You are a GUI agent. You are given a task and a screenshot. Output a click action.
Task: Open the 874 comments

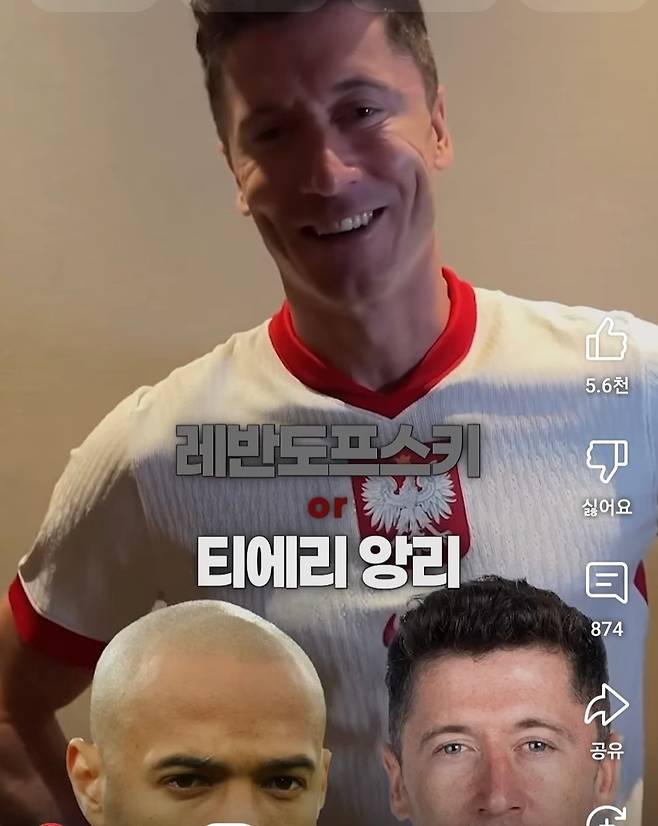pos(606,583)
